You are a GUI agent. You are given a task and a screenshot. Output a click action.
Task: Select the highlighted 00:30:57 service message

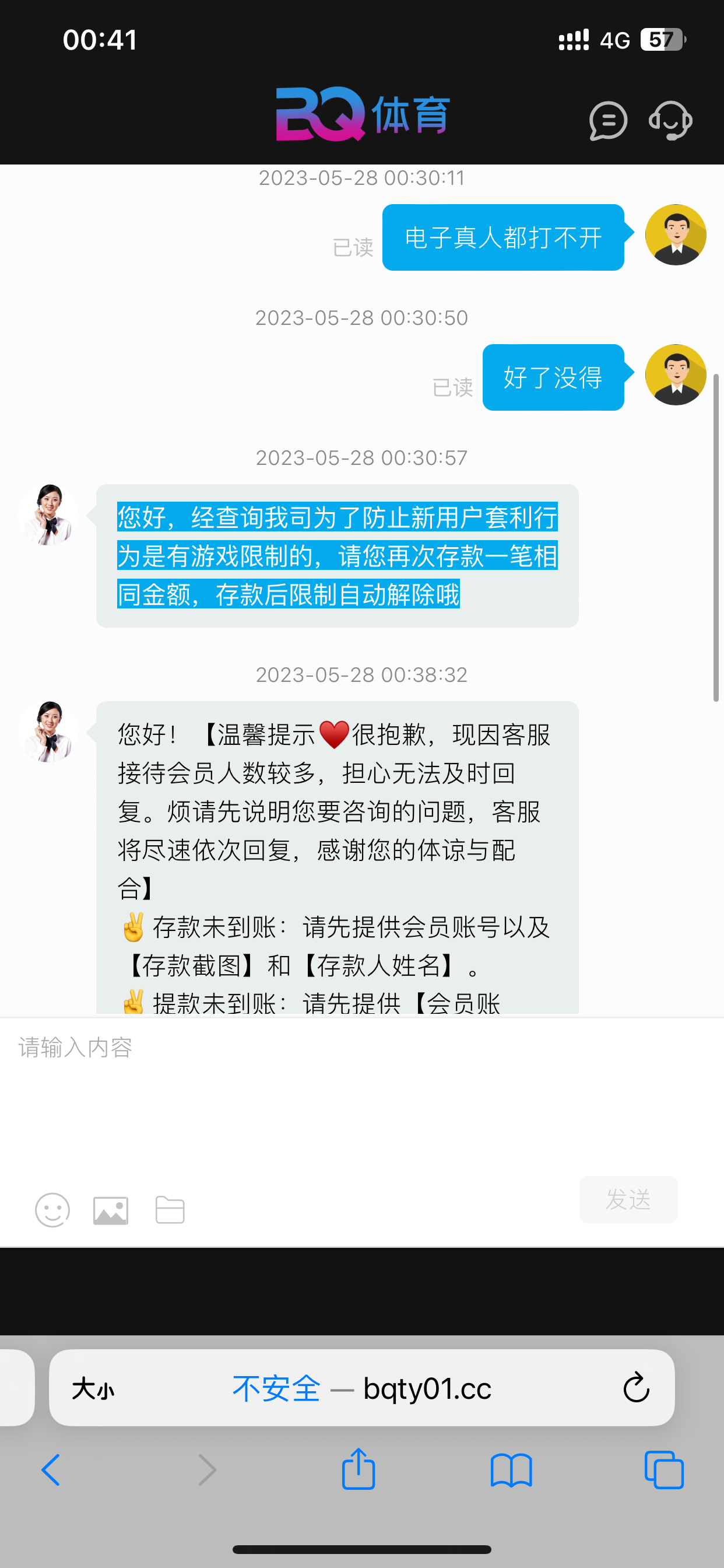pyautogui.click(x=338, y=557)
